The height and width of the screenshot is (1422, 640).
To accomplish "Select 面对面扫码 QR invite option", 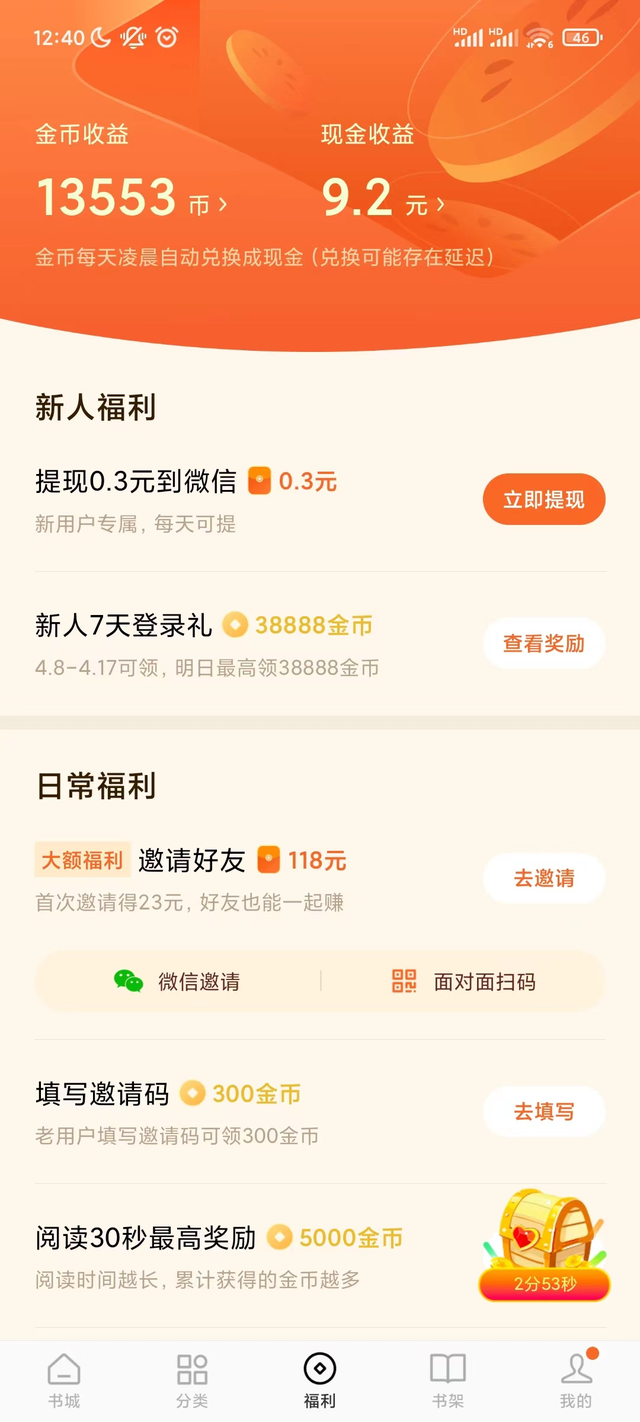I will [464, 981].
